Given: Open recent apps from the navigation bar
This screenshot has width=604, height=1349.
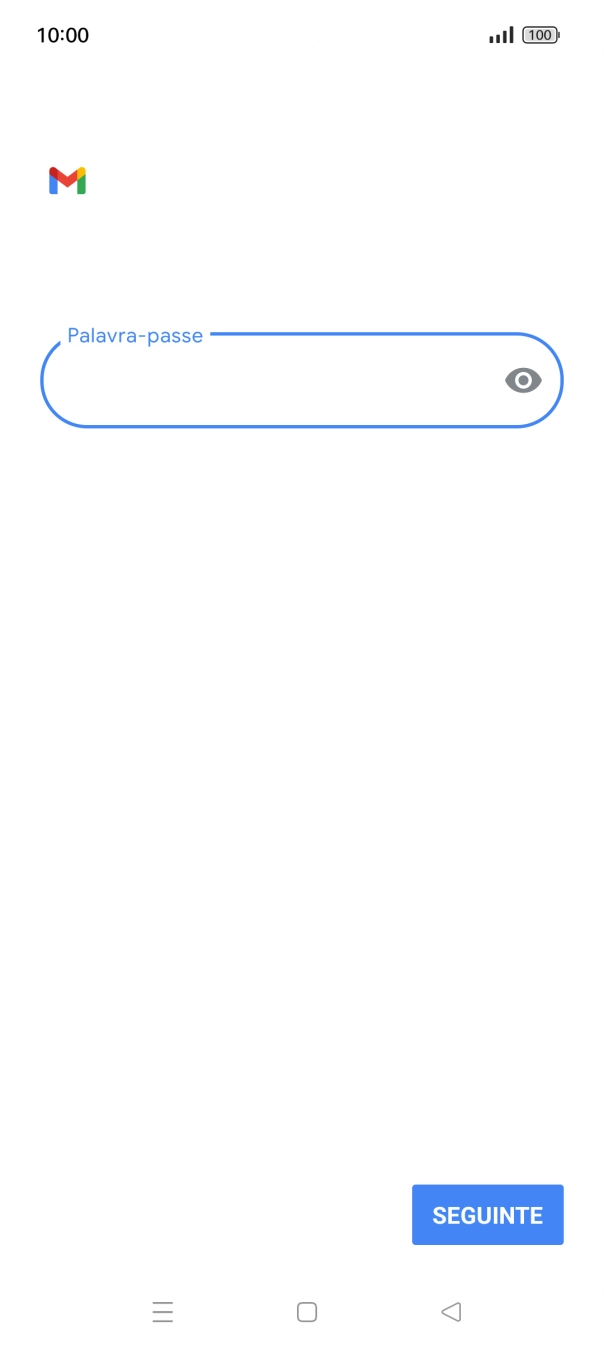Looking at the screenshot, I should [163, 1312].
